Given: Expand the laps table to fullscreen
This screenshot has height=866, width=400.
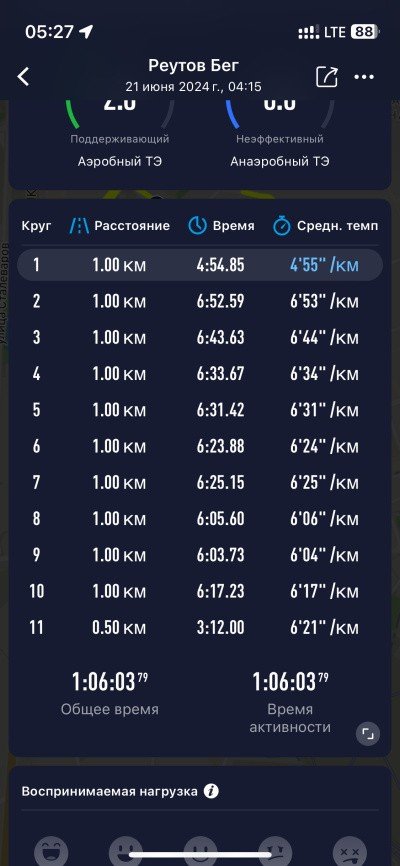Looking at the screenshot, I should 367,733.
